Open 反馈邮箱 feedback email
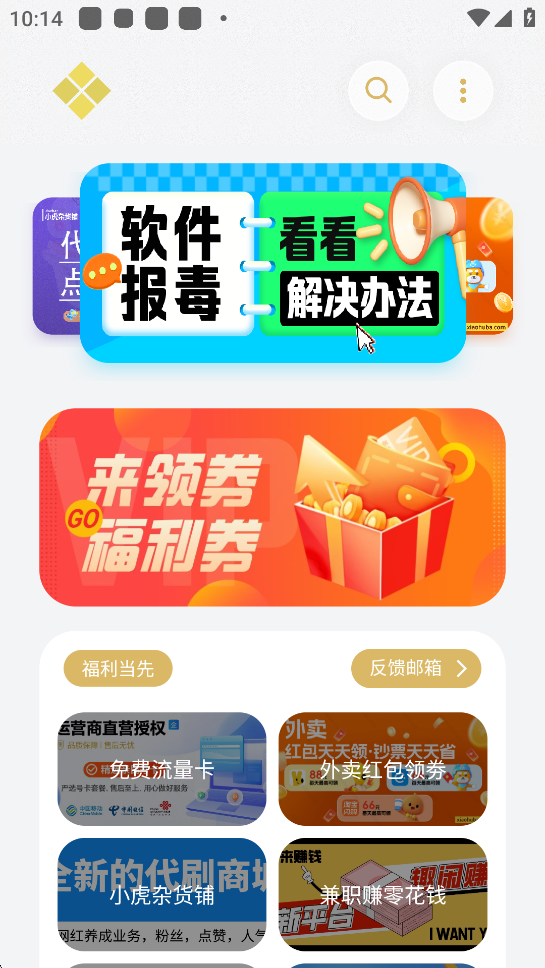The height and width of the screenshot is (968, 545). pos(416,668)
